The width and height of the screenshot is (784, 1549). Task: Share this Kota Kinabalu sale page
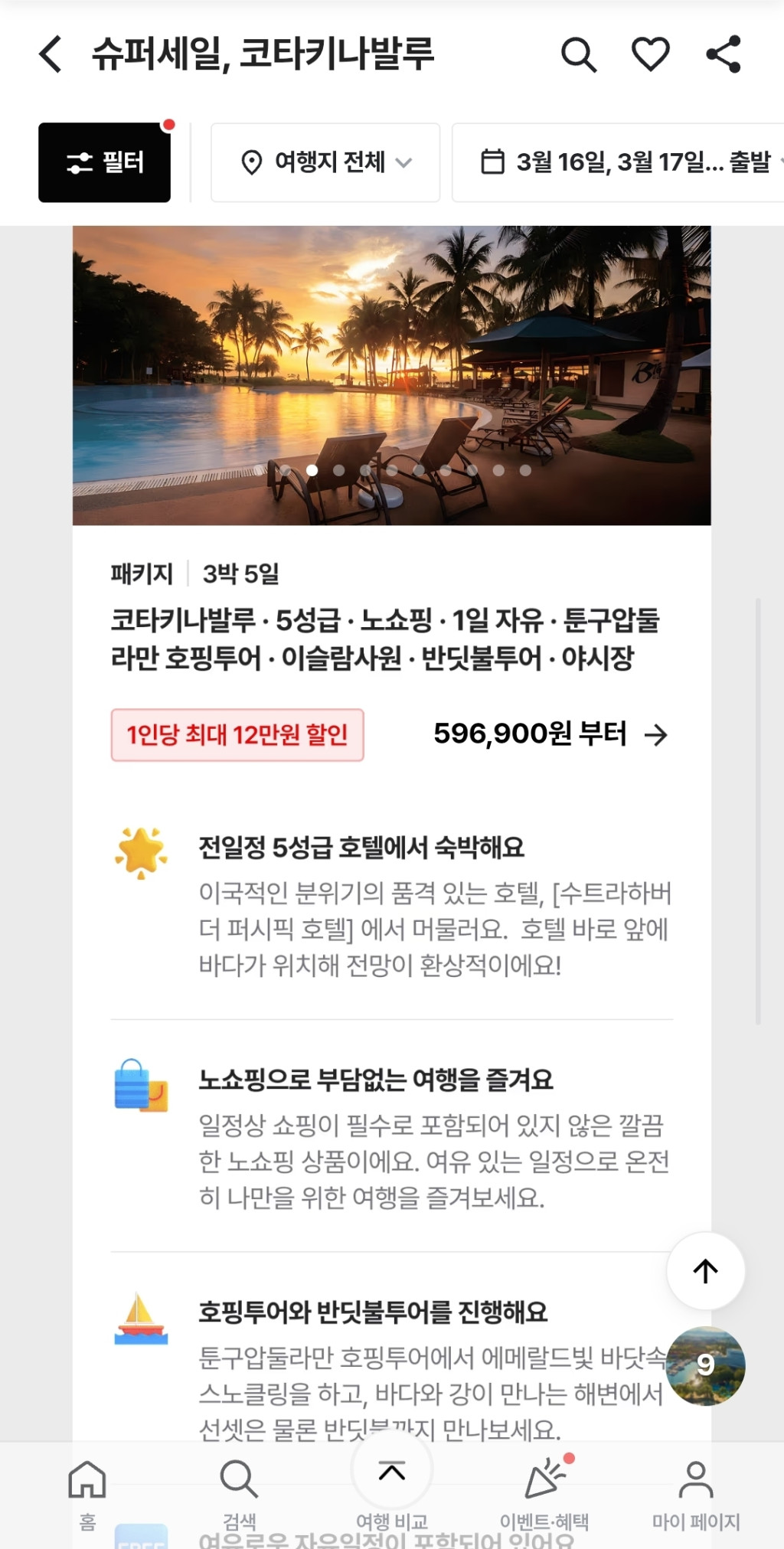(724, 54)
